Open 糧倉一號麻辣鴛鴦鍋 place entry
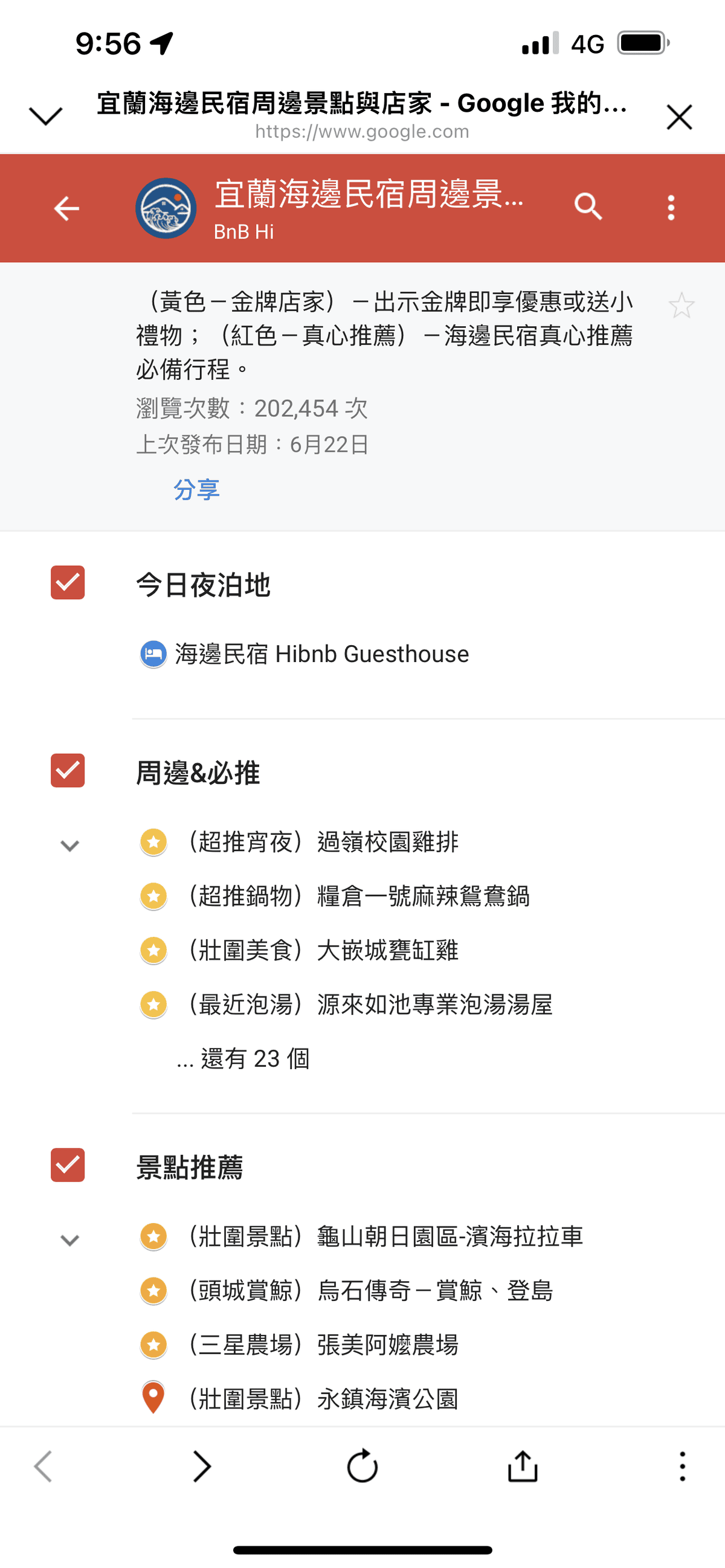This screenshot has height=1568, width=725. [359, 896]
